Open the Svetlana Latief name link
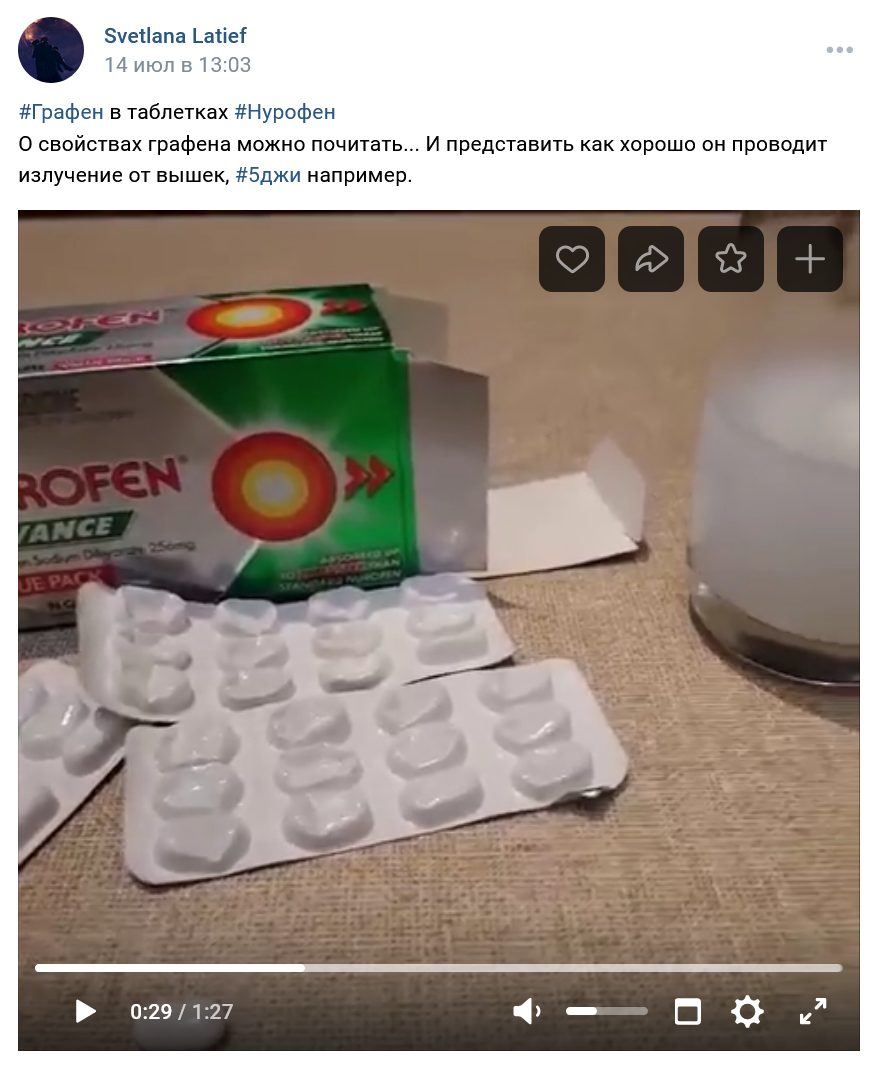The image size is (893, 1085). 175,36
